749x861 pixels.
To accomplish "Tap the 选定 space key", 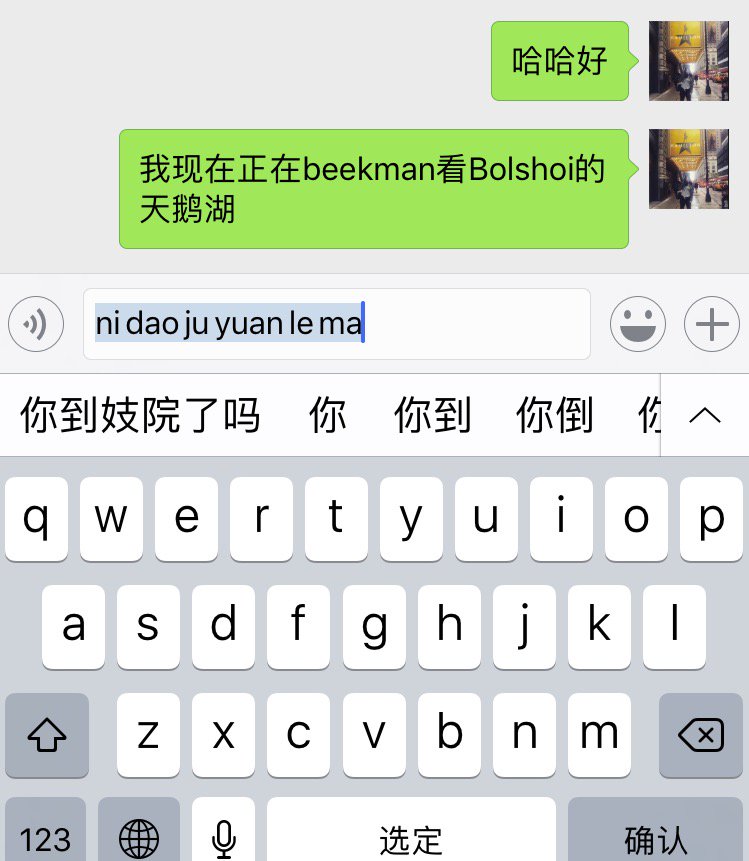I will click(x=410, y=836).
